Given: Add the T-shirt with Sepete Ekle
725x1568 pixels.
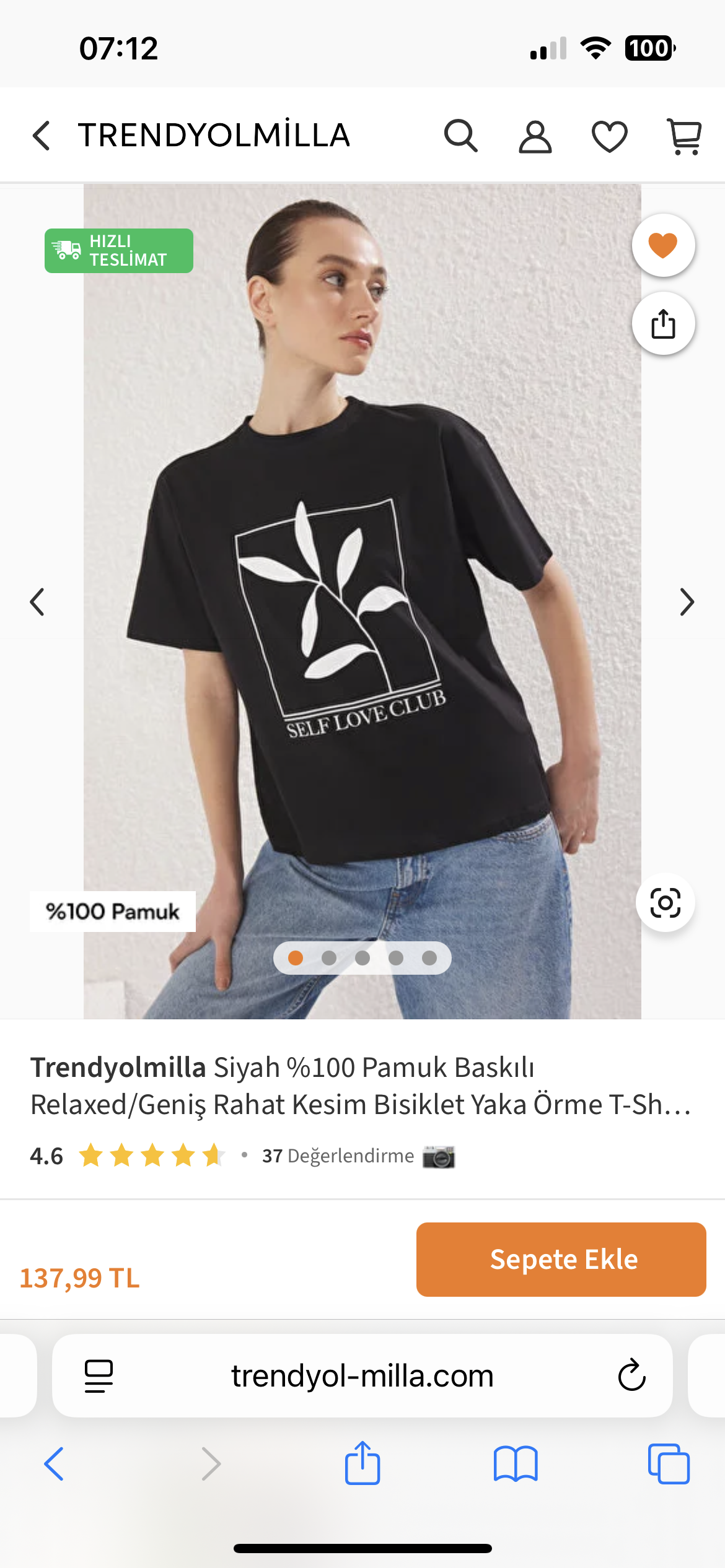Looking at the screenshot, I should click(x=561, y=1259).
